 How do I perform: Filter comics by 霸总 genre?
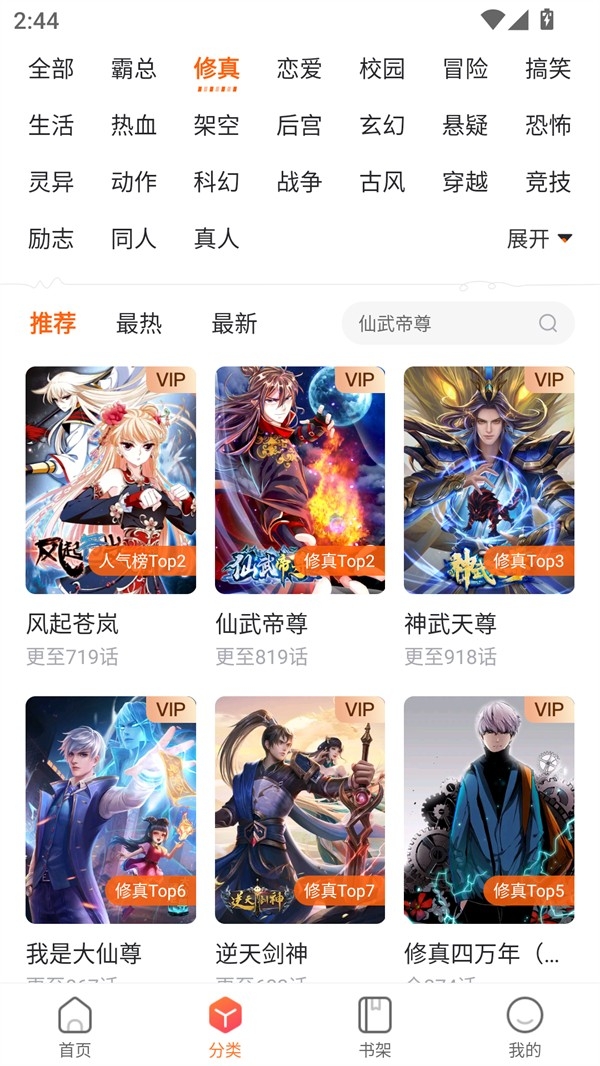[134, 68]
